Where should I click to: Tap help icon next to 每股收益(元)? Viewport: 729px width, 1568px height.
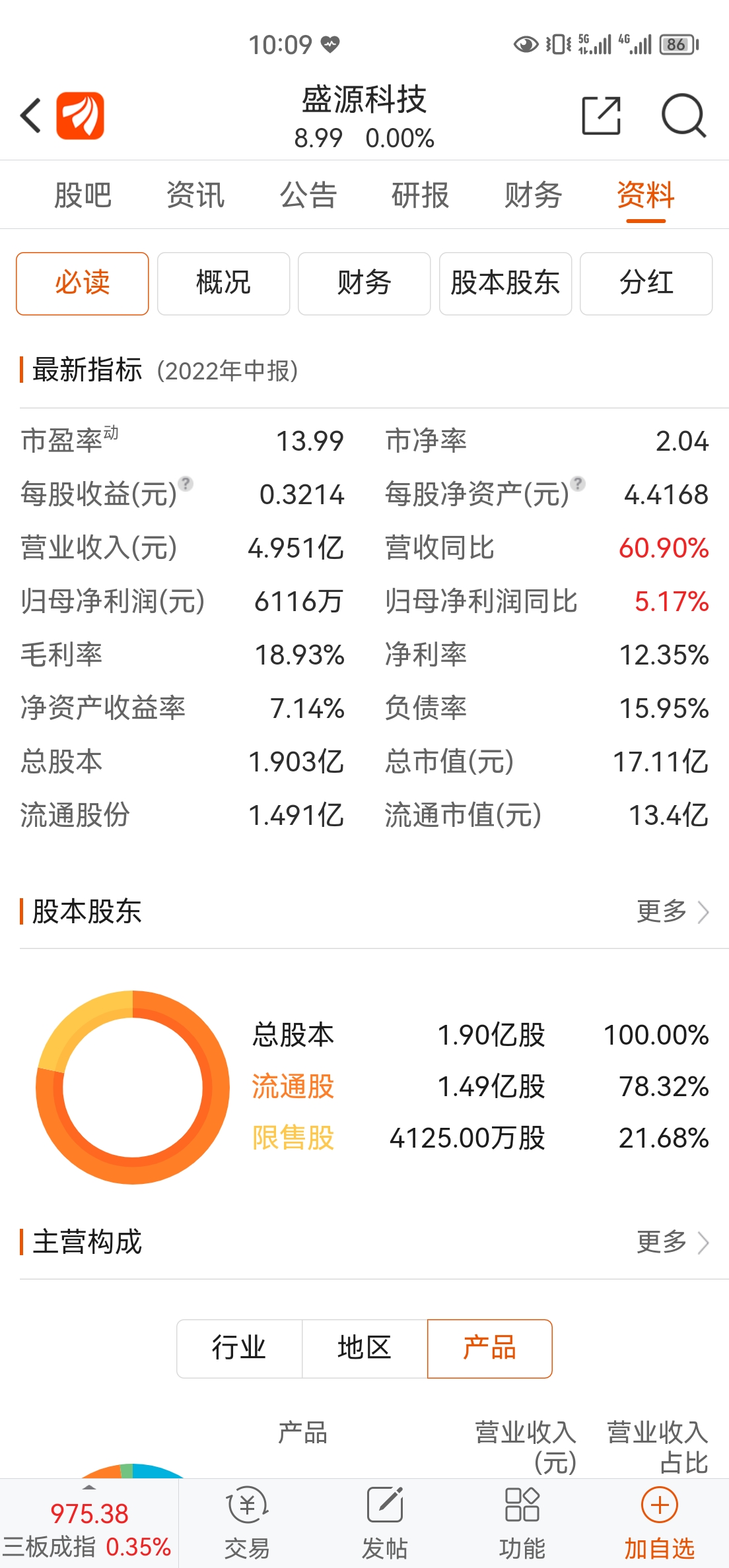pos(186,484)
